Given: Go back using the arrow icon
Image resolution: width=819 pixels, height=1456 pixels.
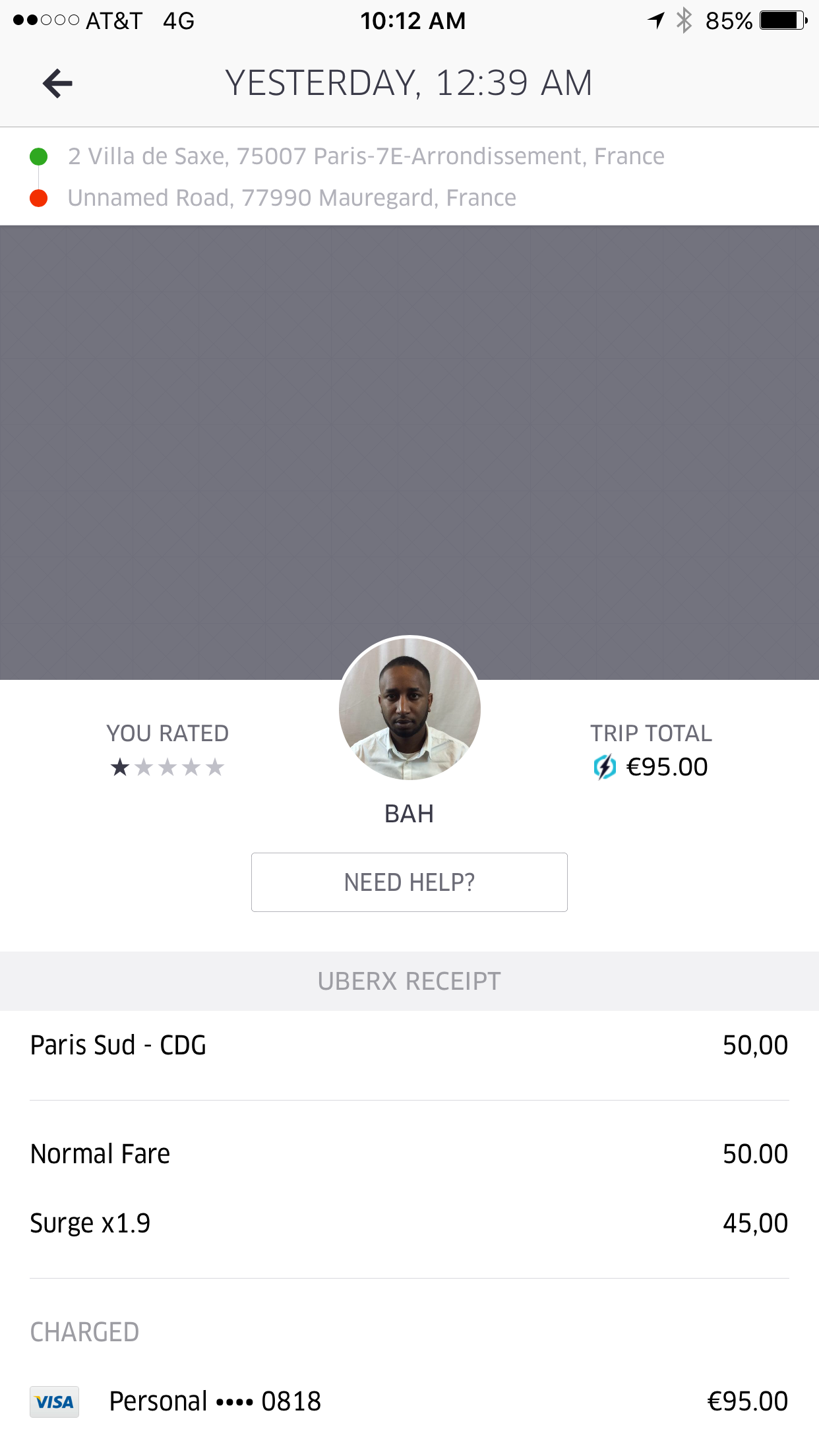Looking at the screenshot, I should [x=57, y=84].
